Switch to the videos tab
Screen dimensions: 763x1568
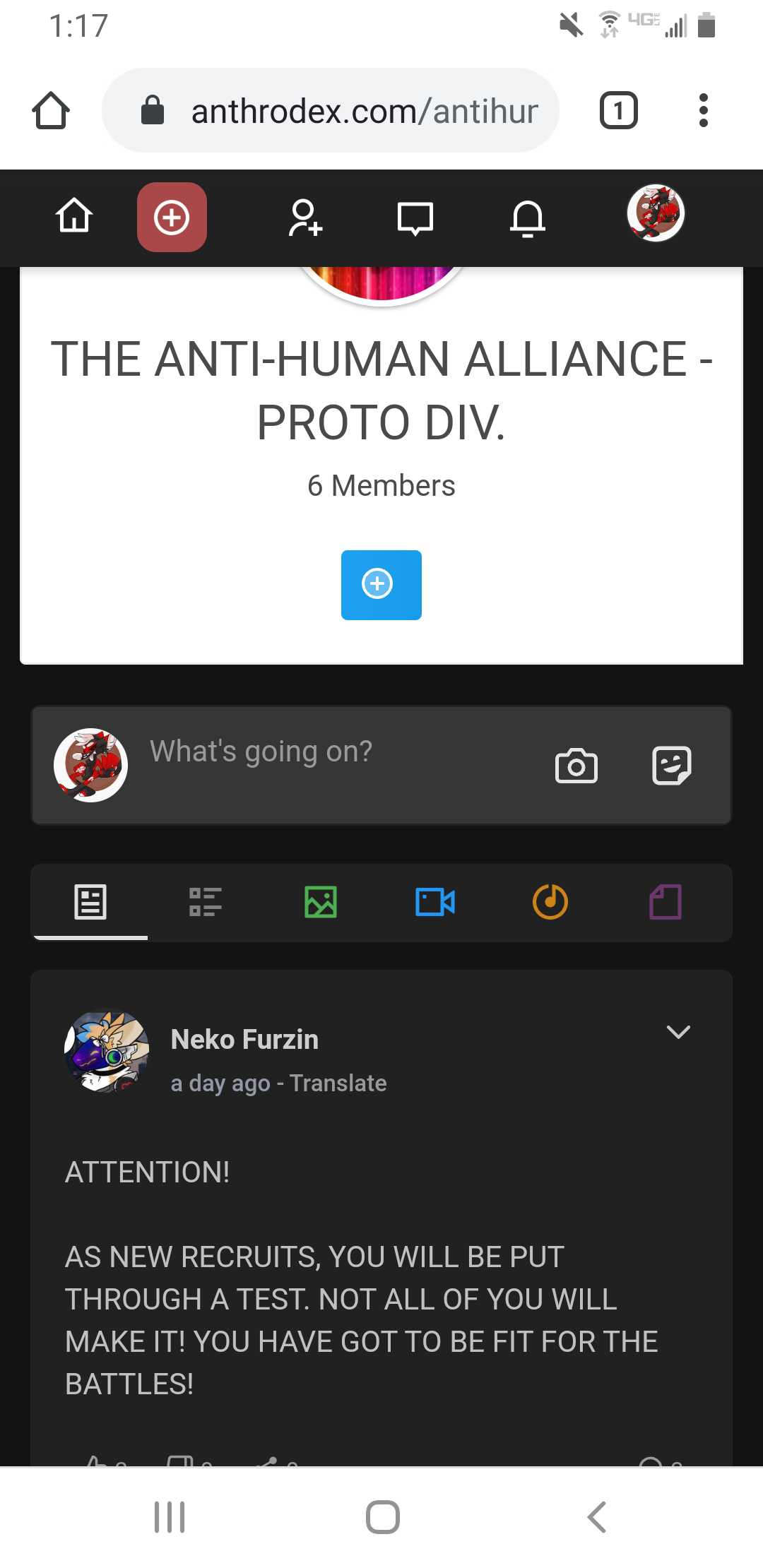tap(435, 902)
